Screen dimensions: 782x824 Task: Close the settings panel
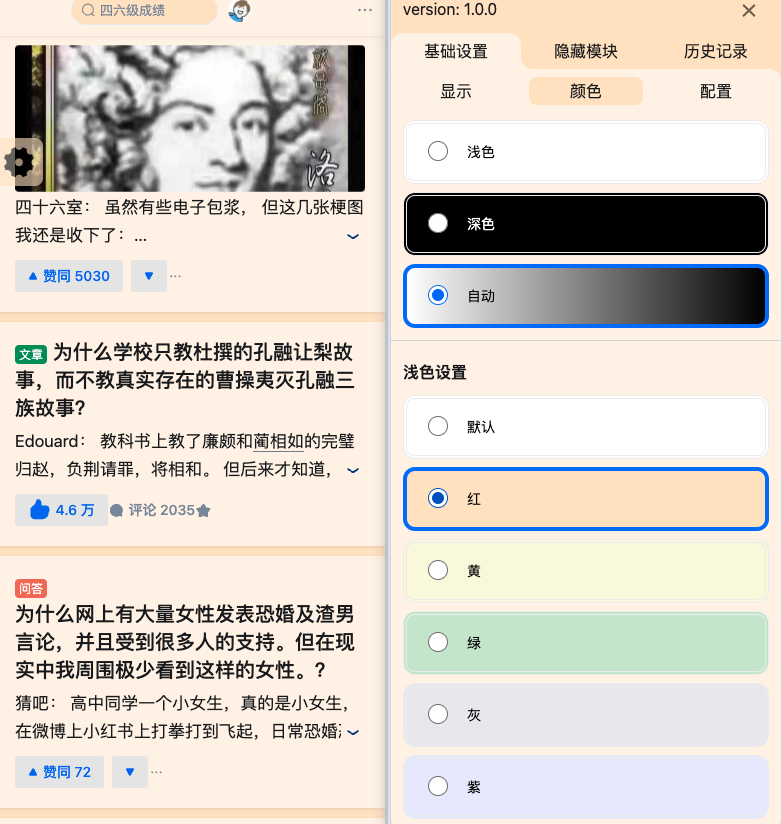748,11
